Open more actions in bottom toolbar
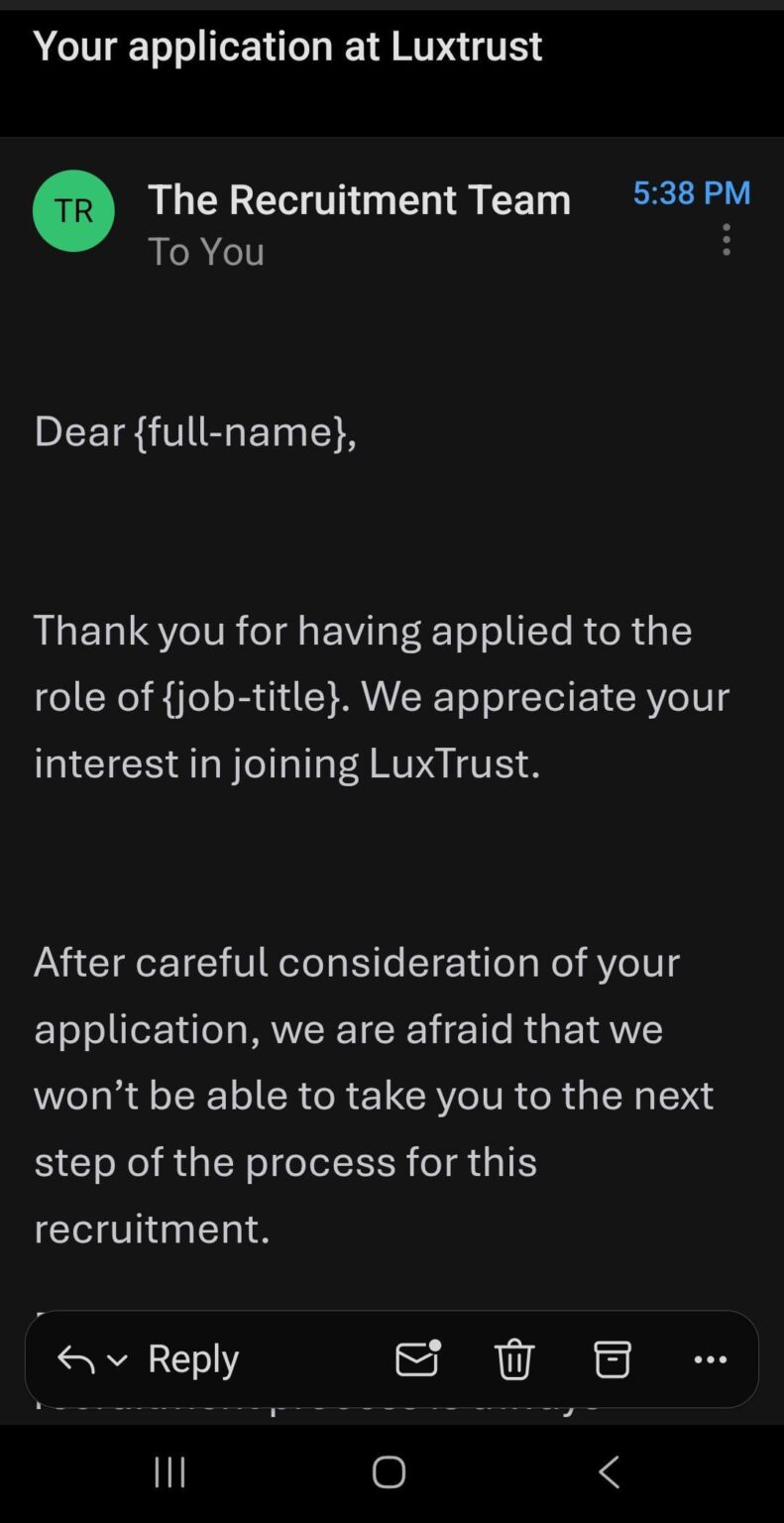Screen dimensions: 784x1523 coord(710,1359)
